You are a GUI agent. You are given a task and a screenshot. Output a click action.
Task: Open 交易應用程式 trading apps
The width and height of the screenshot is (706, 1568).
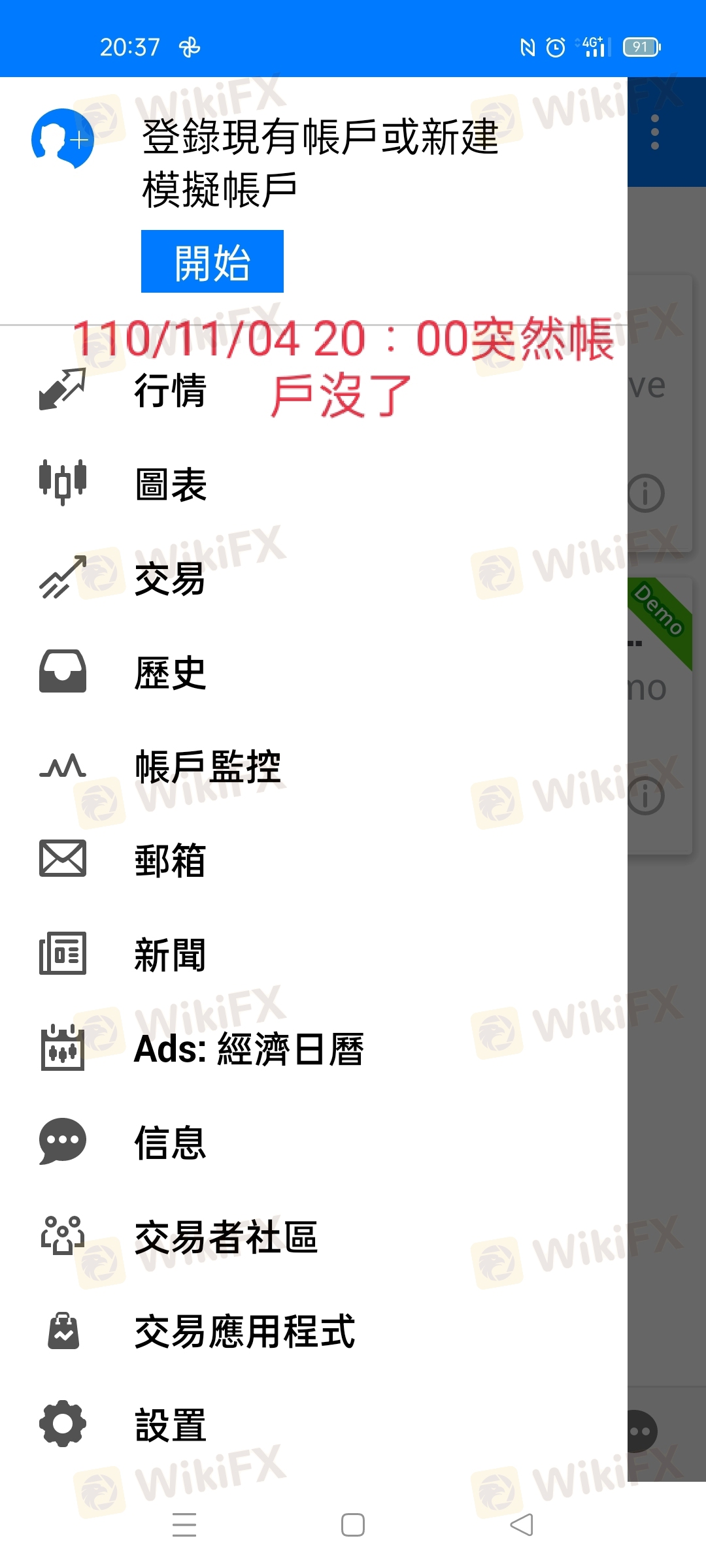(x=314, y=1331)
